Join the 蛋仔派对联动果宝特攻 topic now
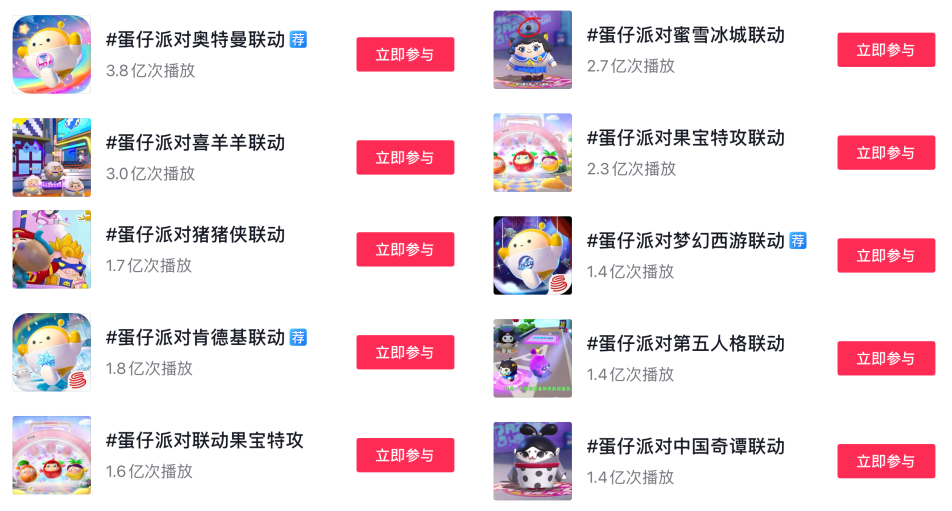The image size is (952, 511). pyautogui.click(x=405, y=455)
